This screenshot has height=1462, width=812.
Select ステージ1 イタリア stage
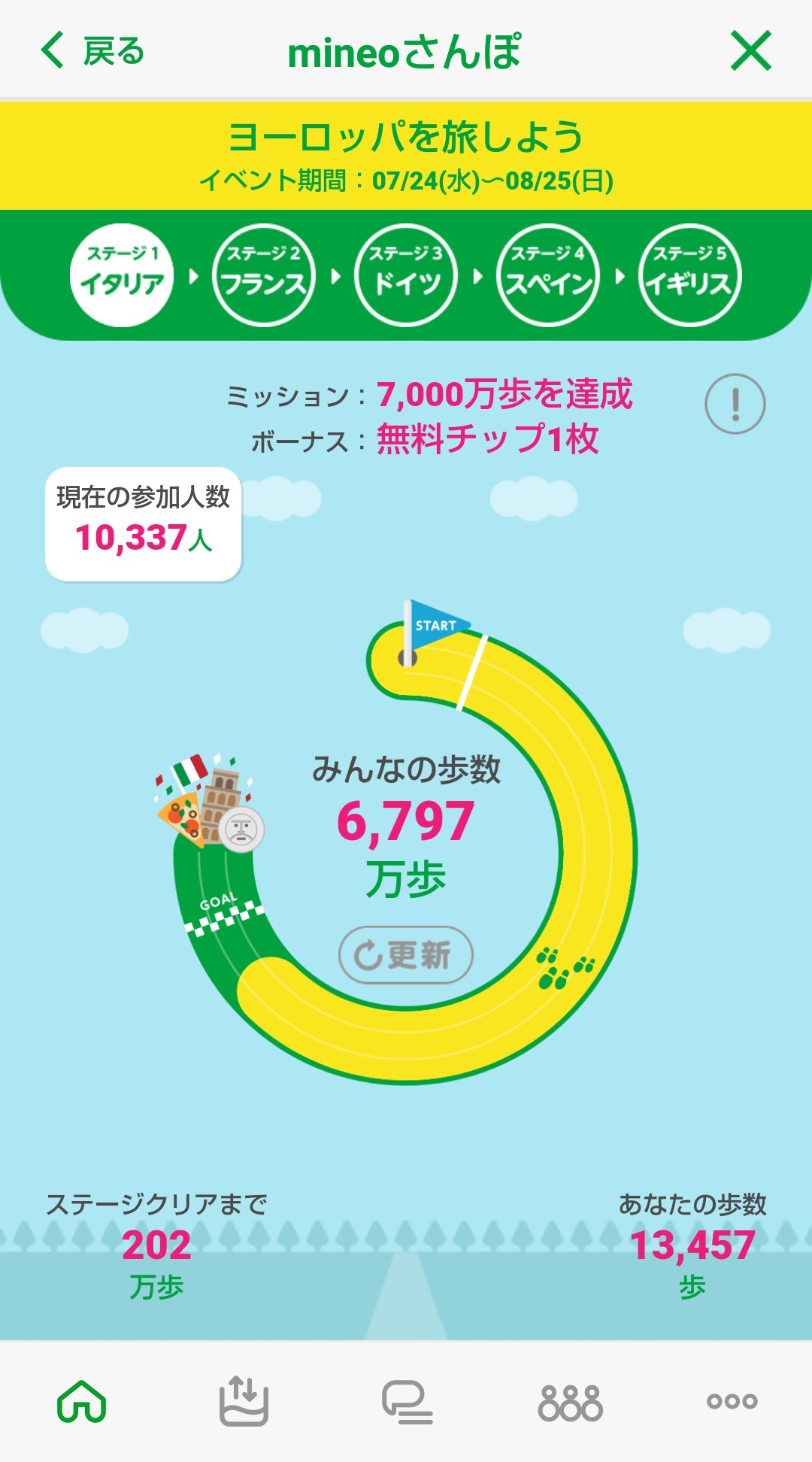tap(122, 275)
